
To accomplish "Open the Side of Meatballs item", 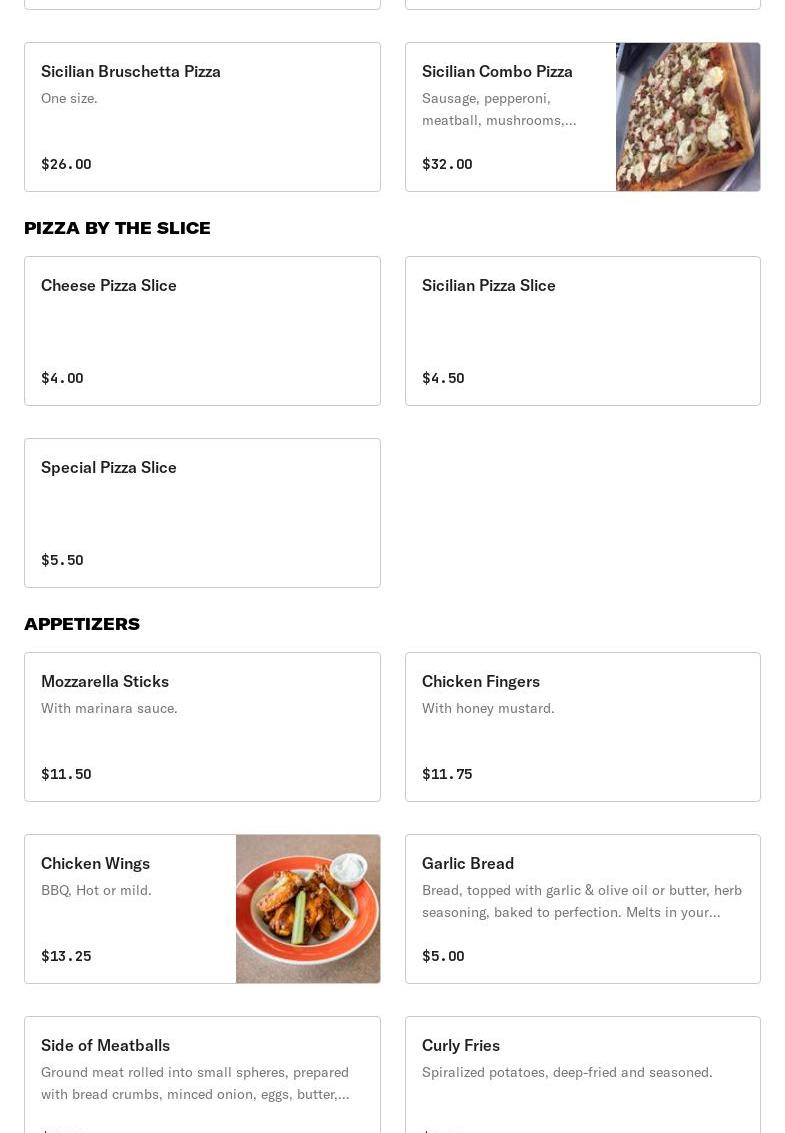I will (x=202, y=1075).
